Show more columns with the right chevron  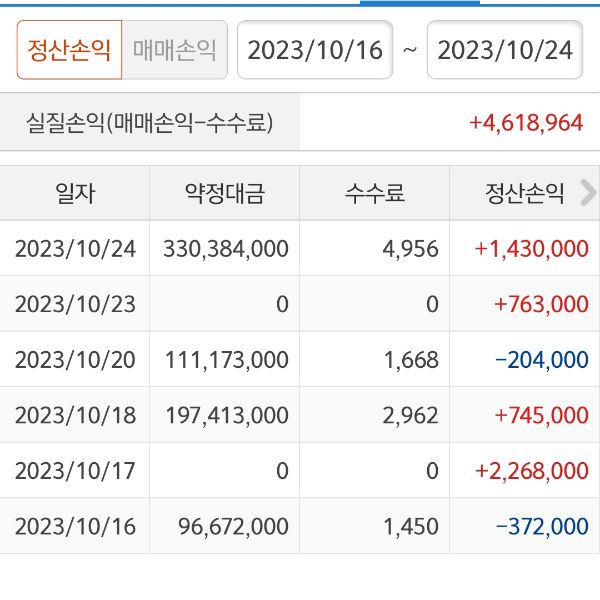pyautogui.click(x=587, y=193)
